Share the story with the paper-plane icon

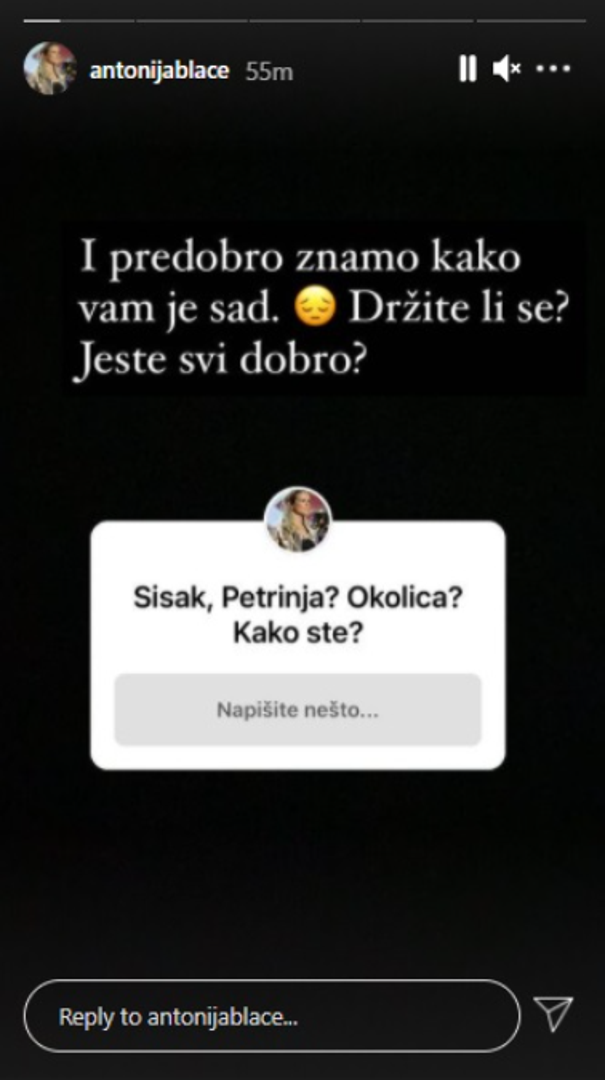pos(553,1014)
